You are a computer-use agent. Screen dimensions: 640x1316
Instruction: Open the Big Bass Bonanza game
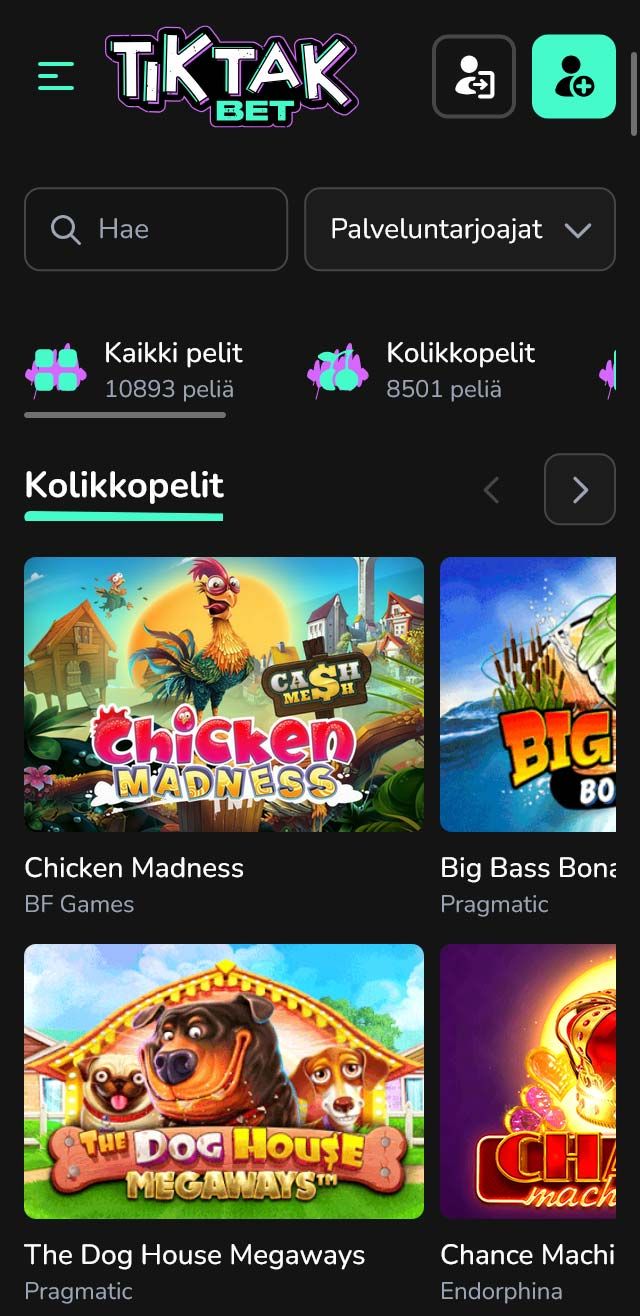(528, 694)
